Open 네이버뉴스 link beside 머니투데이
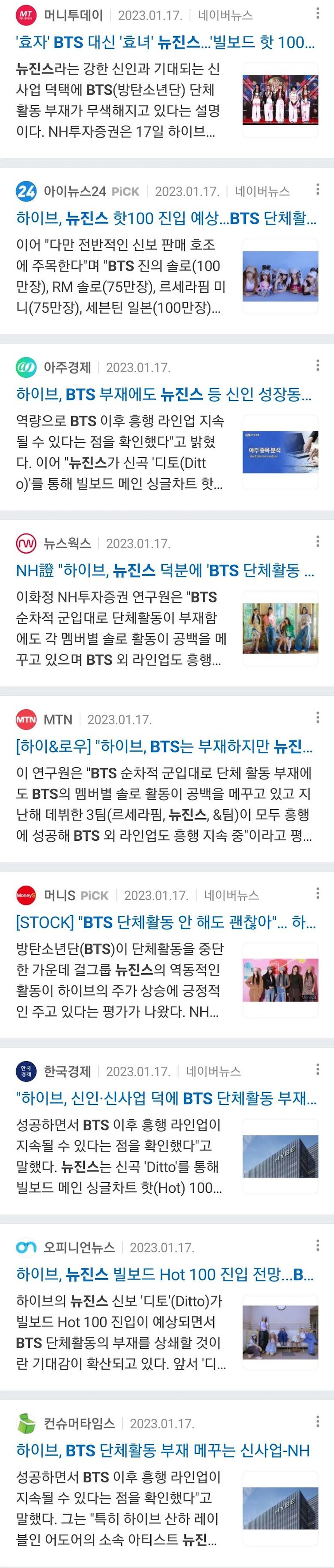 [x=225, y=15]
